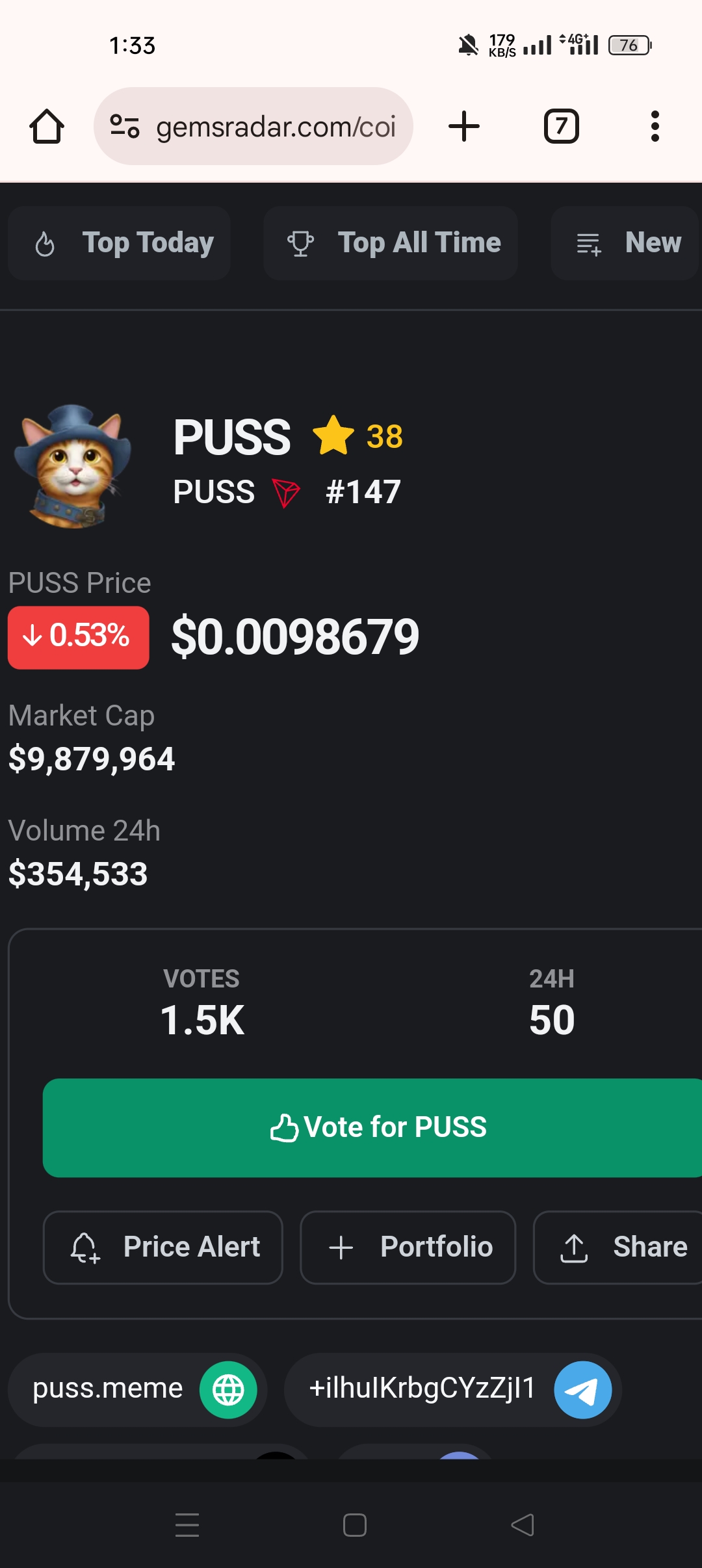Open the Telegram link +ilhuIKrbgCYzZjl1

click(x=453, y=1389)
